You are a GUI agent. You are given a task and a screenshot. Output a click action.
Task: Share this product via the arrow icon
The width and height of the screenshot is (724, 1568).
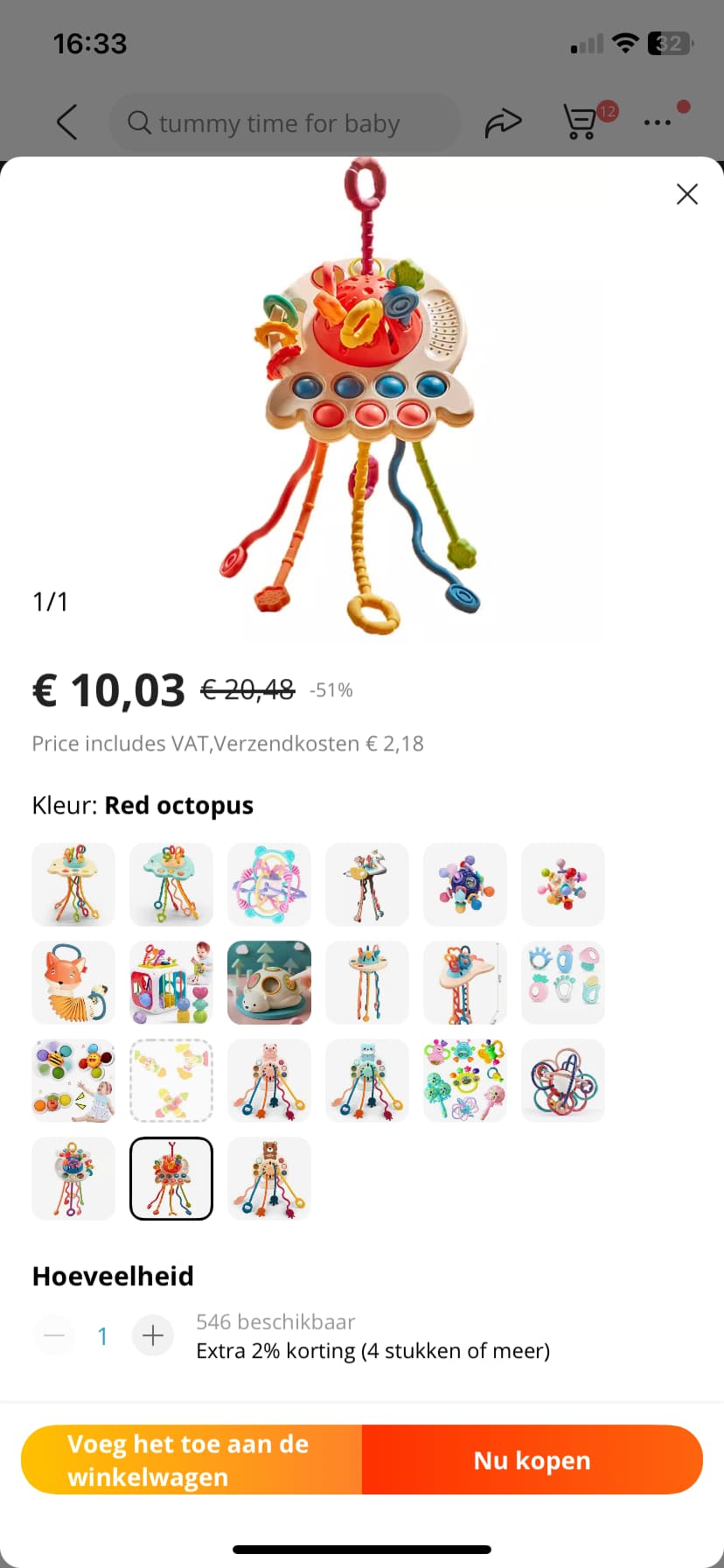[x=503, y=122]
